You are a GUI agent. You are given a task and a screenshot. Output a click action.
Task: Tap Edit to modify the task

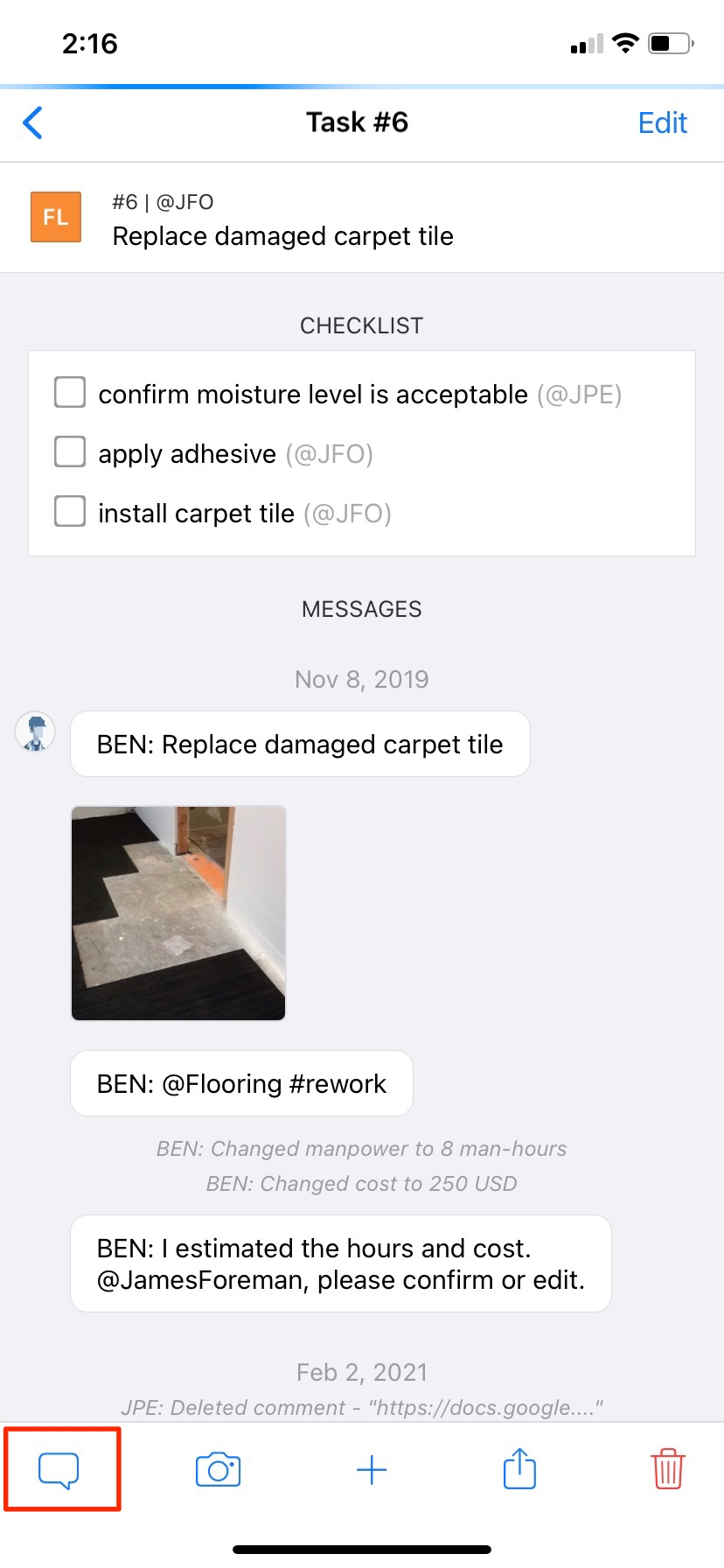(662, 122)
